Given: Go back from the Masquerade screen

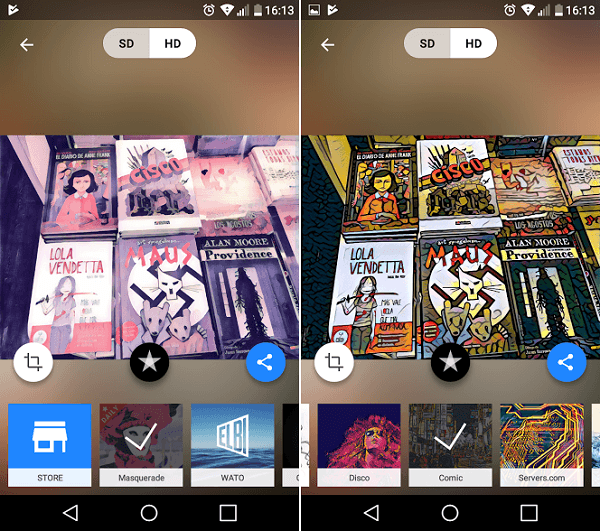Looking at the screenshot, I should pyautogui.click(x=27, y=44).
